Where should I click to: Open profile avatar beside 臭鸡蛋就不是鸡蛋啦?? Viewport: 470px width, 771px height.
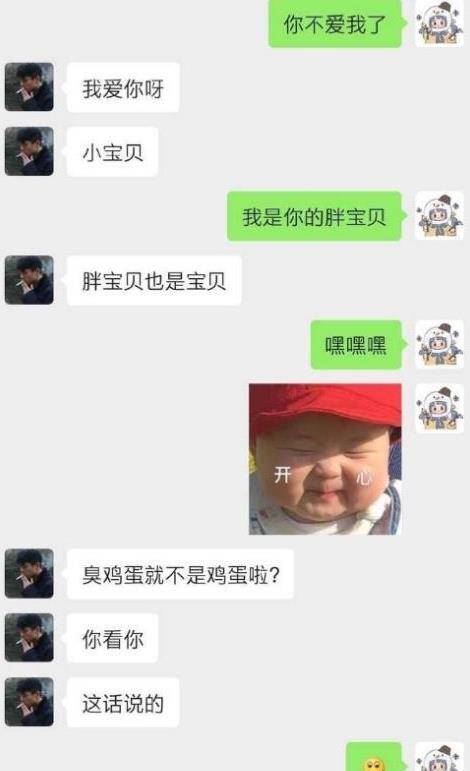[x=29, y=573]
